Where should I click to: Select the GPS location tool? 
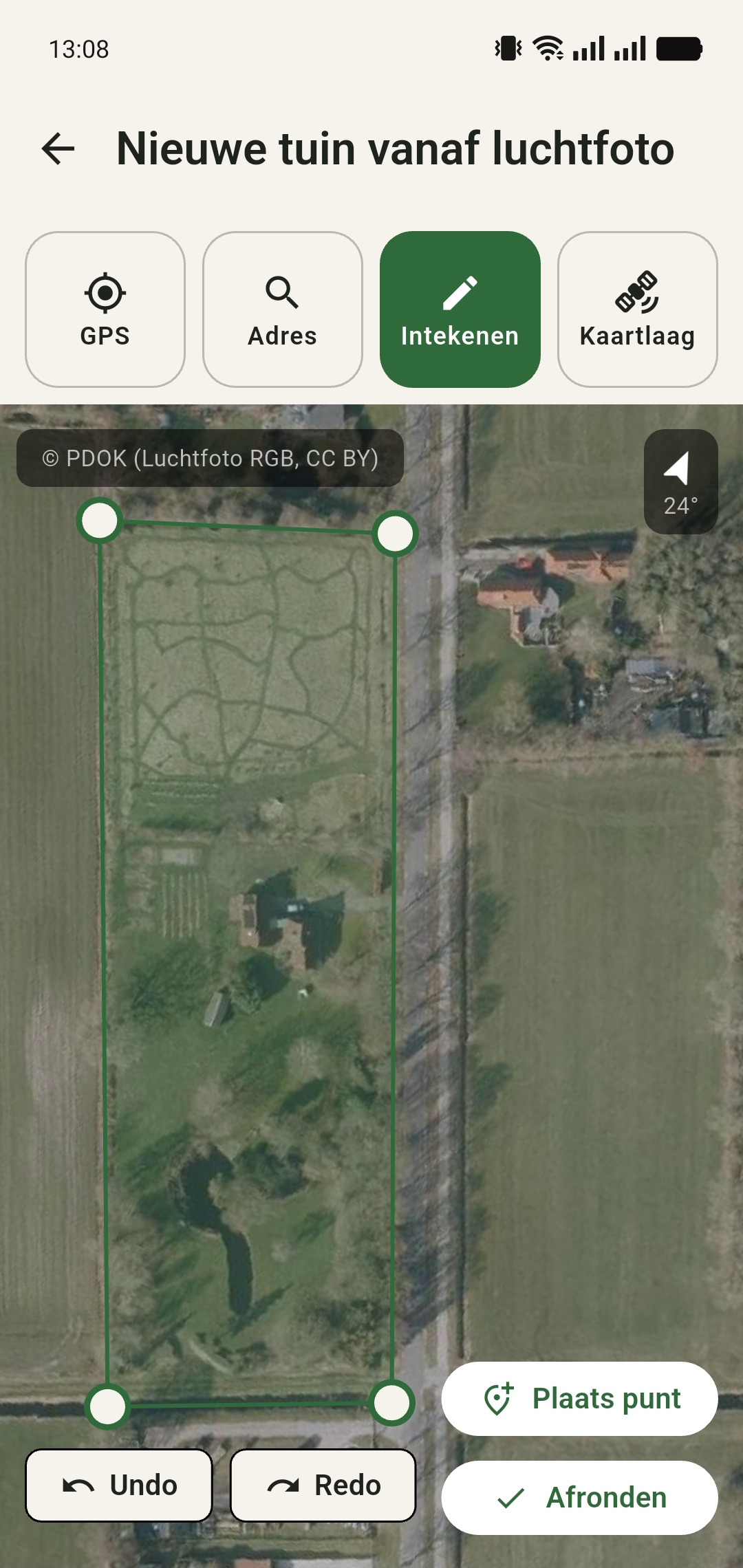tap(105, 309)
